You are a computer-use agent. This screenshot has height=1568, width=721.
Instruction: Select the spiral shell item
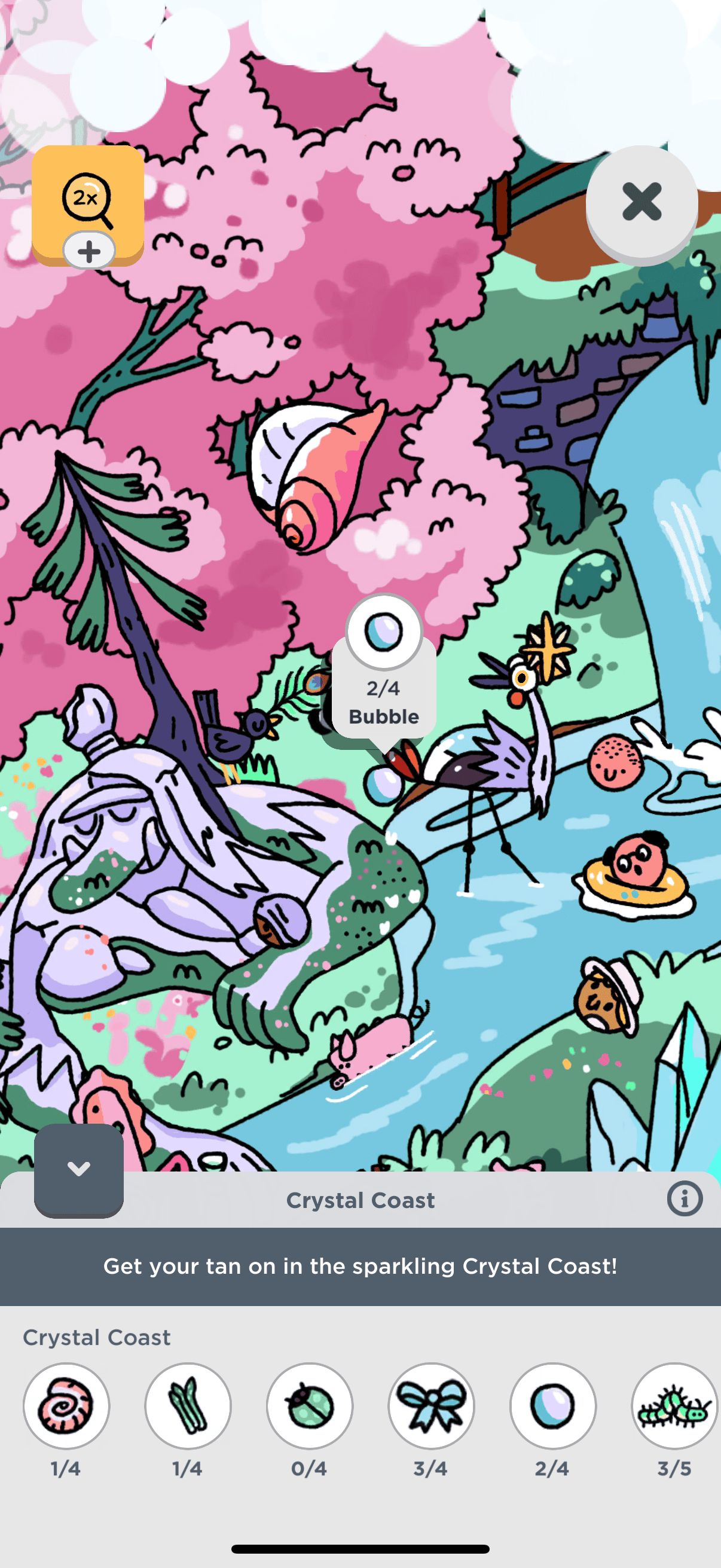[66, 1405]
